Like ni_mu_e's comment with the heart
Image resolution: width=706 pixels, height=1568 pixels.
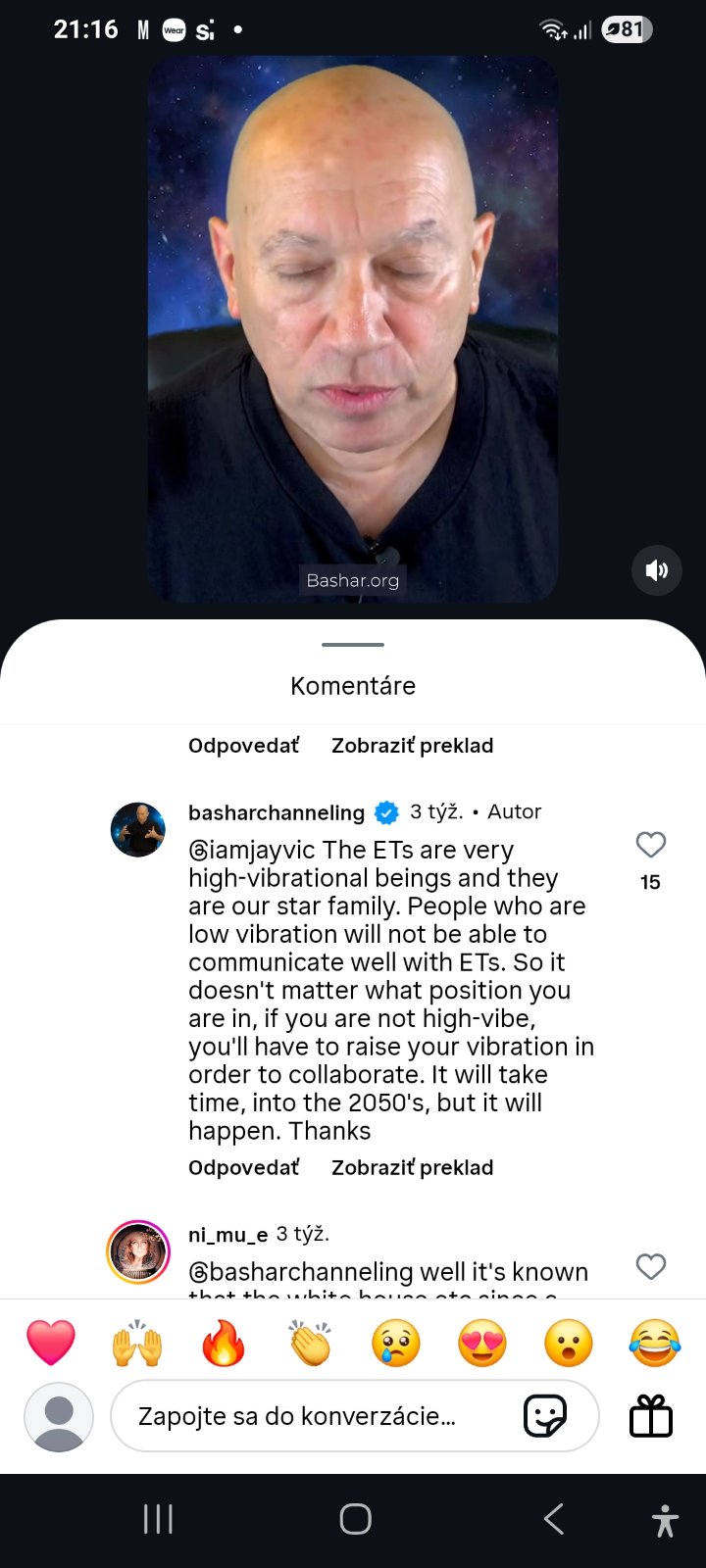[x=651, y=1266]
